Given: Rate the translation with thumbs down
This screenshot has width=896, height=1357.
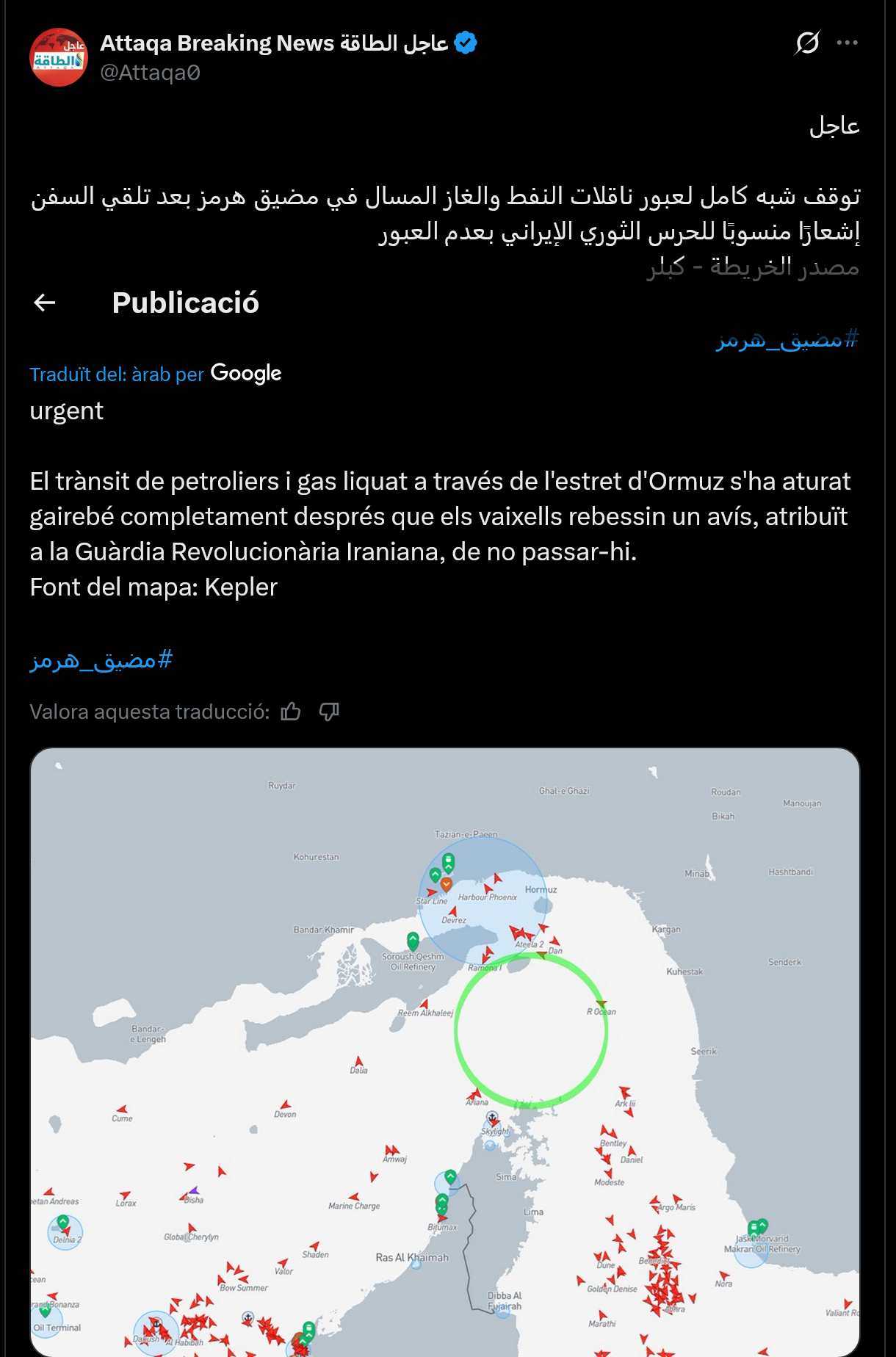Looking at the screenshot, I should click(329, 711).
